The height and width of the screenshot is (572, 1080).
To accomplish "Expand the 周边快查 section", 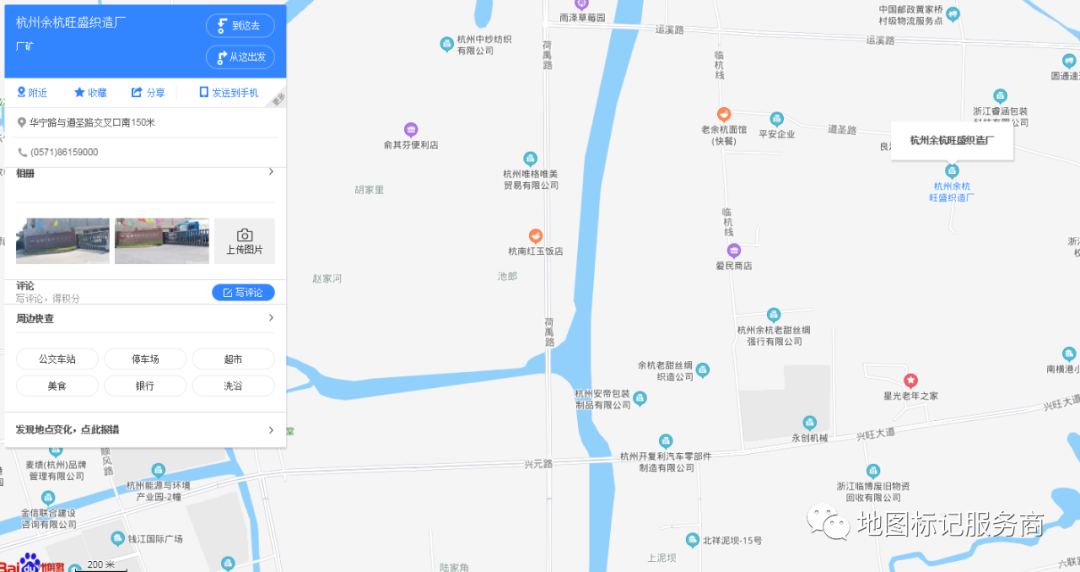I will coord(270,318).
